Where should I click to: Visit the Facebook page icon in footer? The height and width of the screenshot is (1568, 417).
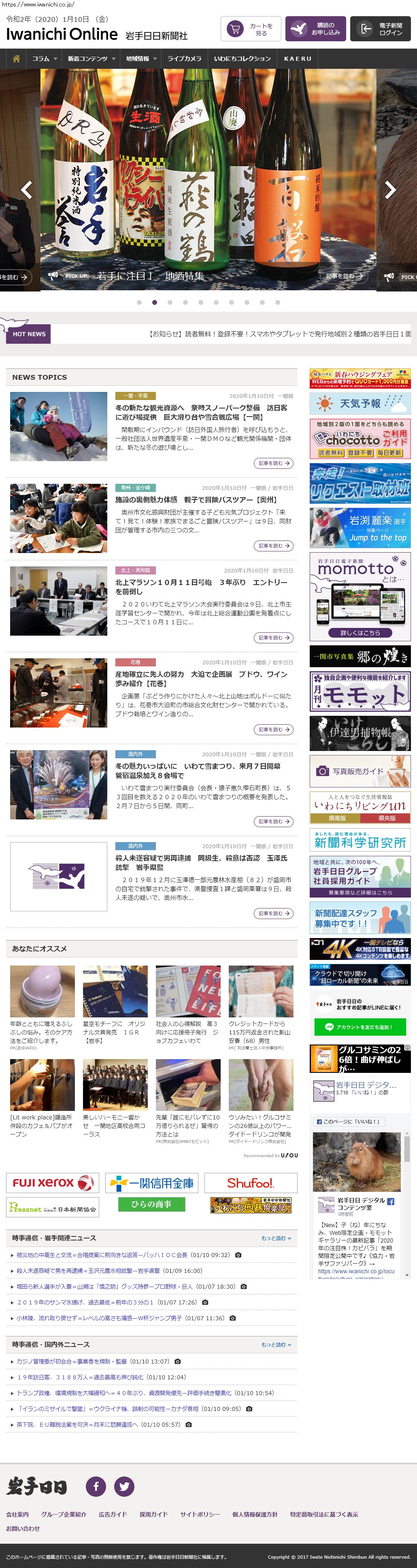point(96,1486)
